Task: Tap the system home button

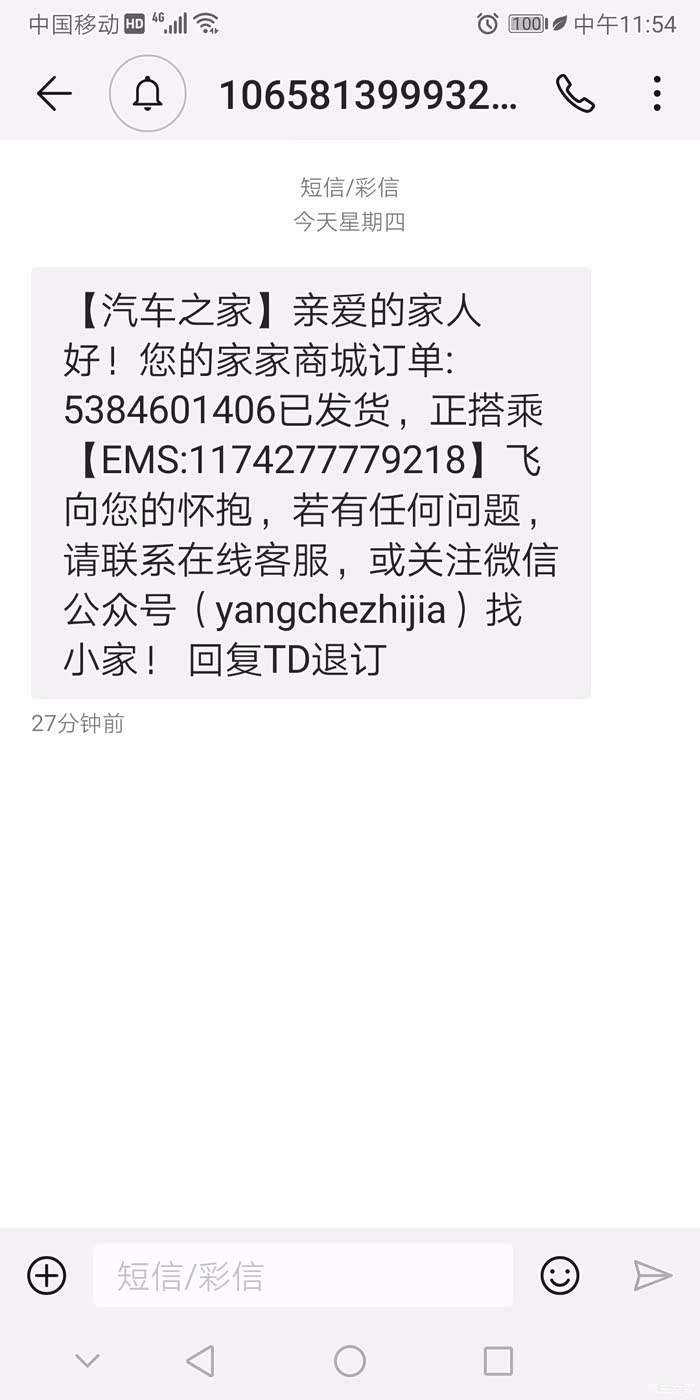Action: (350, 1361)
